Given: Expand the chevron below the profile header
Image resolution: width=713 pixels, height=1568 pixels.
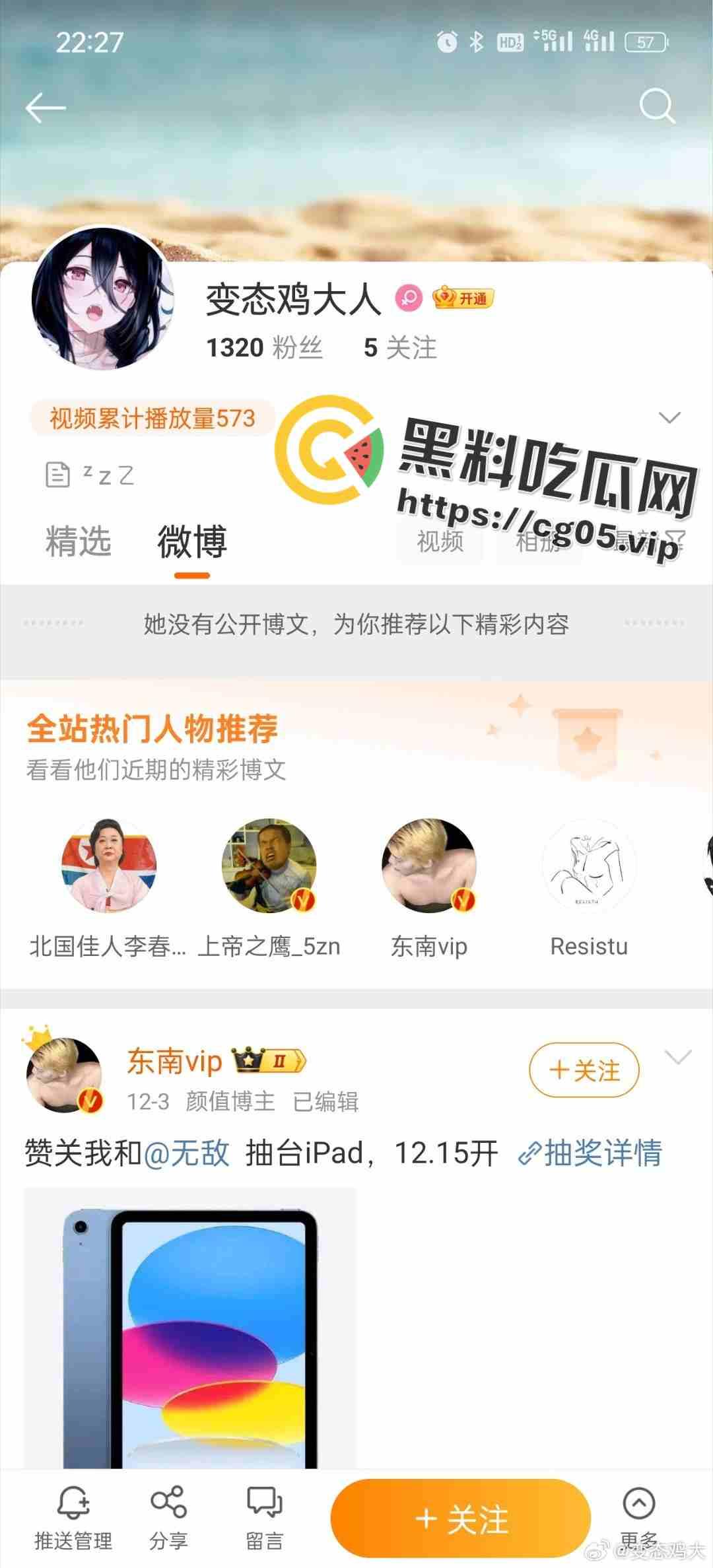Looking at the screenshot, I should coord(669,419).
